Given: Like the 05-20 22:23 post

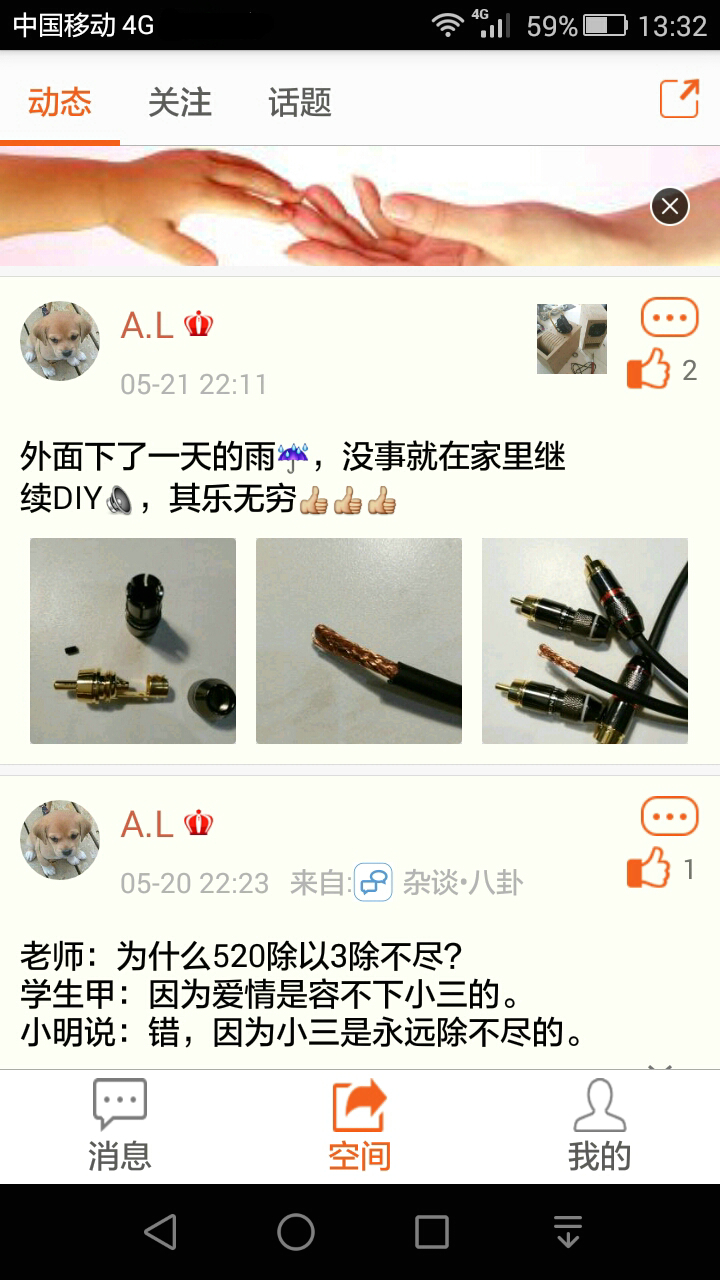Looking at the screenshot, I should pos(649,868).
